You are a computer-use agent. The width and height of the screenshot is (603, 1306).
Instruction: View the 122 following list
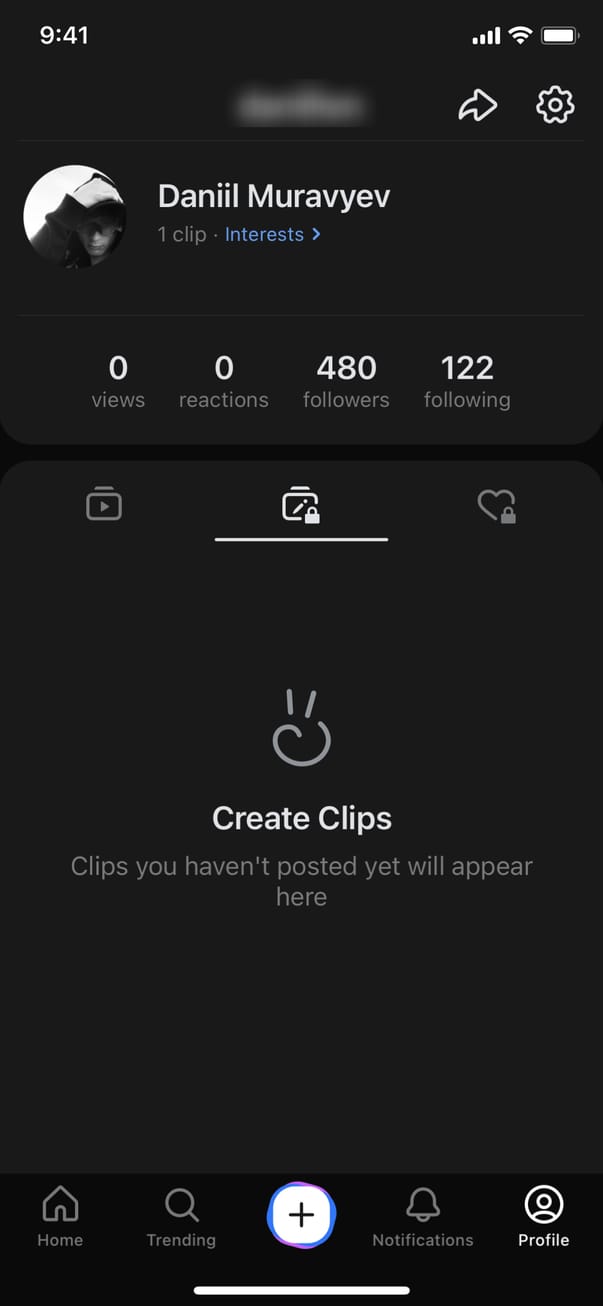(467, 382)
